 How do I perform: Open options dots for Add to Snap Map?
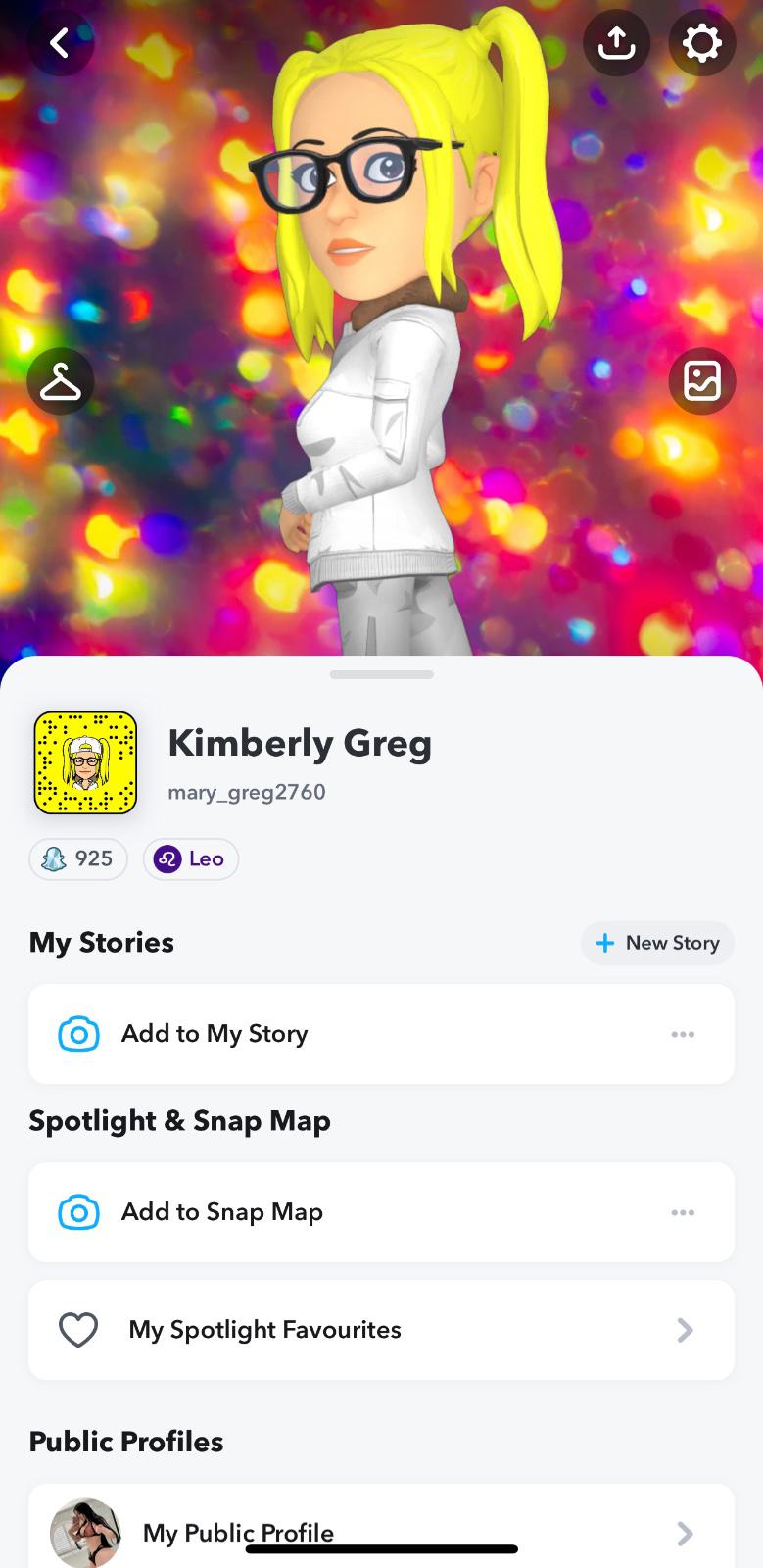tap(684, 1212)
